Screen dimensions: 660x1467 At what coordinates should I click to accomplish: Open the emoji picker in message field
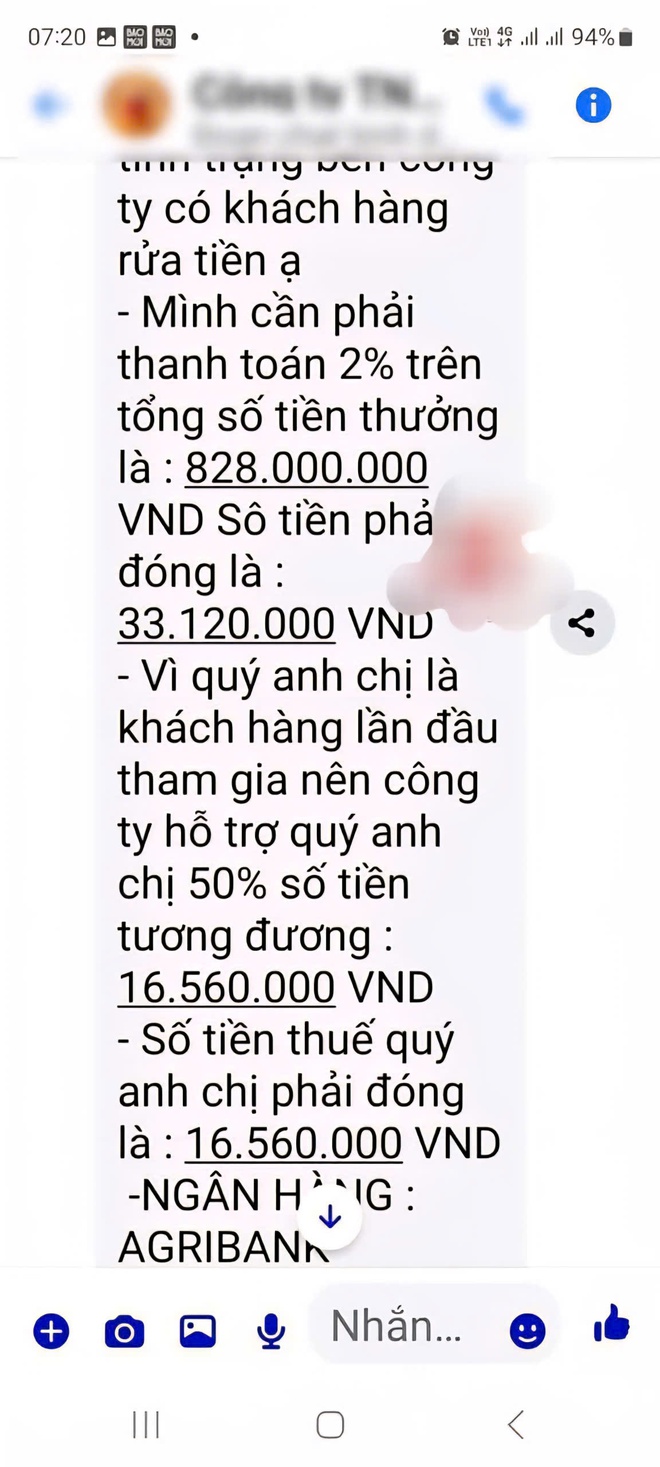pyautogui.click(x=527, y=1330)
